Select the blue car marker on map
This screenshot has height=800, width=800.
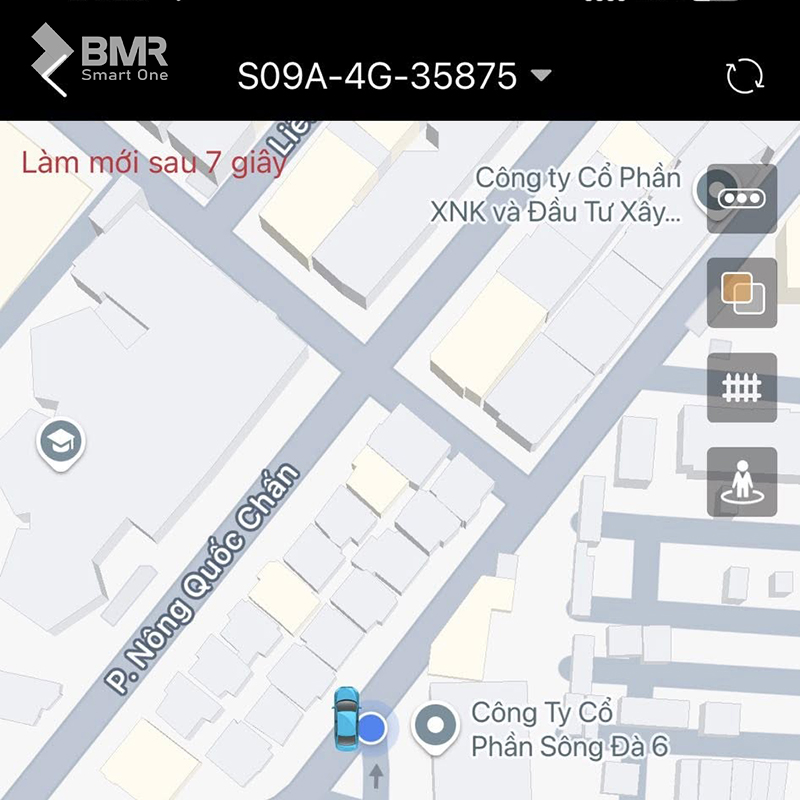347,718
